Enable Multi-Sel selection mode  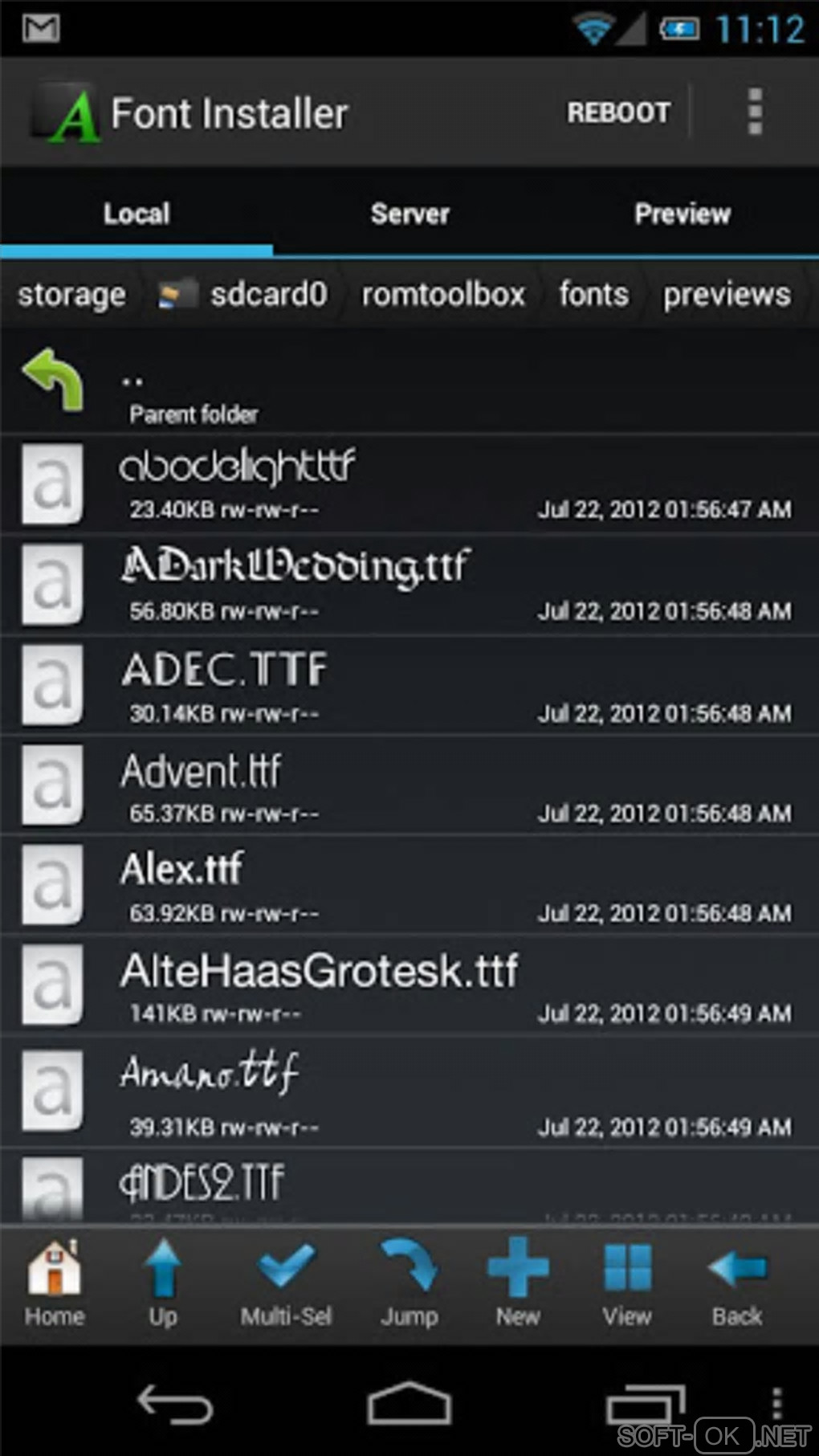[x=286, y=1283]
